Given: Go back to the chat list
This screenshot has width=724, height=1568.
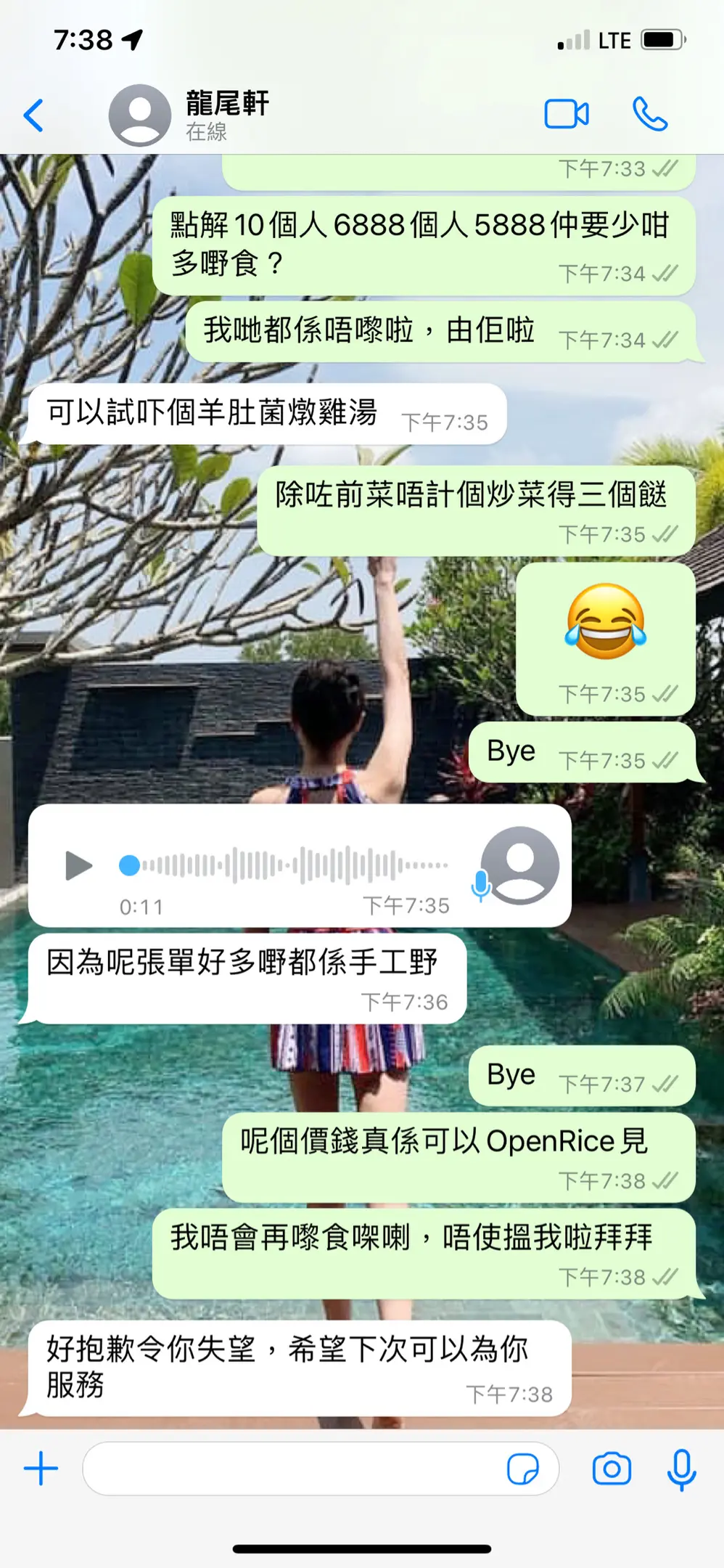Looking at the screenshot, I should click(x=34, y=115).
